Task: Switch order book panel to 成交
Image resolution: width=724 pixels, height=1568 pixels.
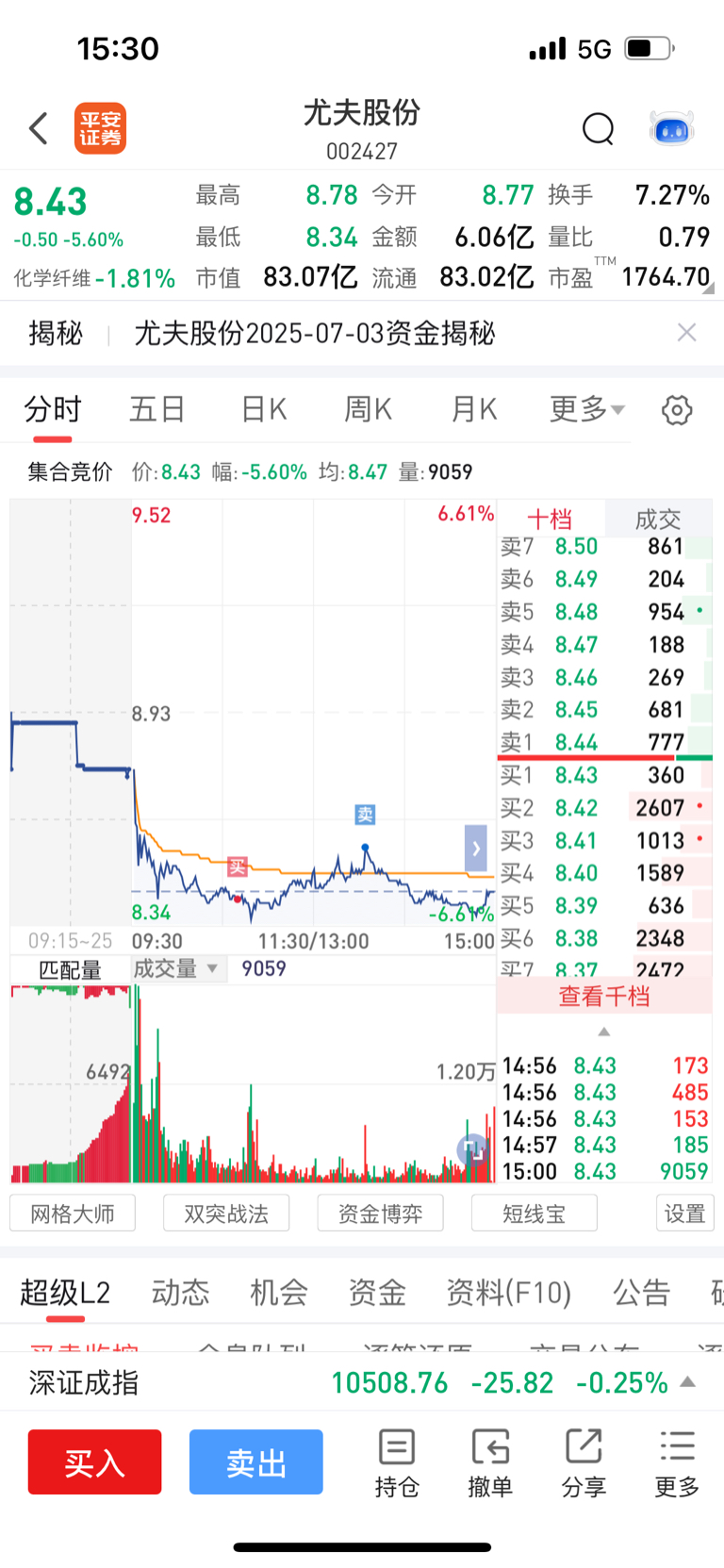Action: 658,519
